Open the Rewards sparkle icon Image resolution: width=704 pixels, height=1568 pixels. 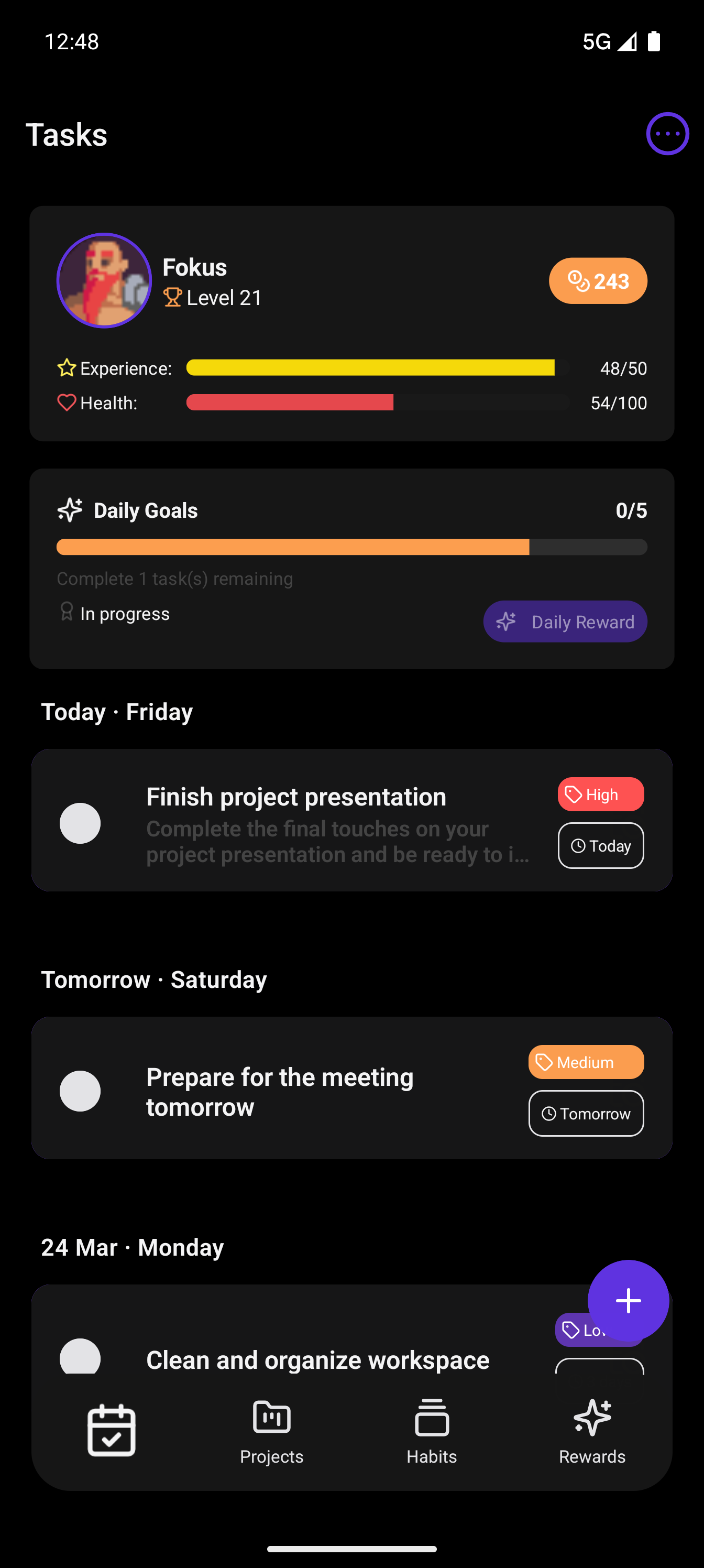pos(591,1418)
